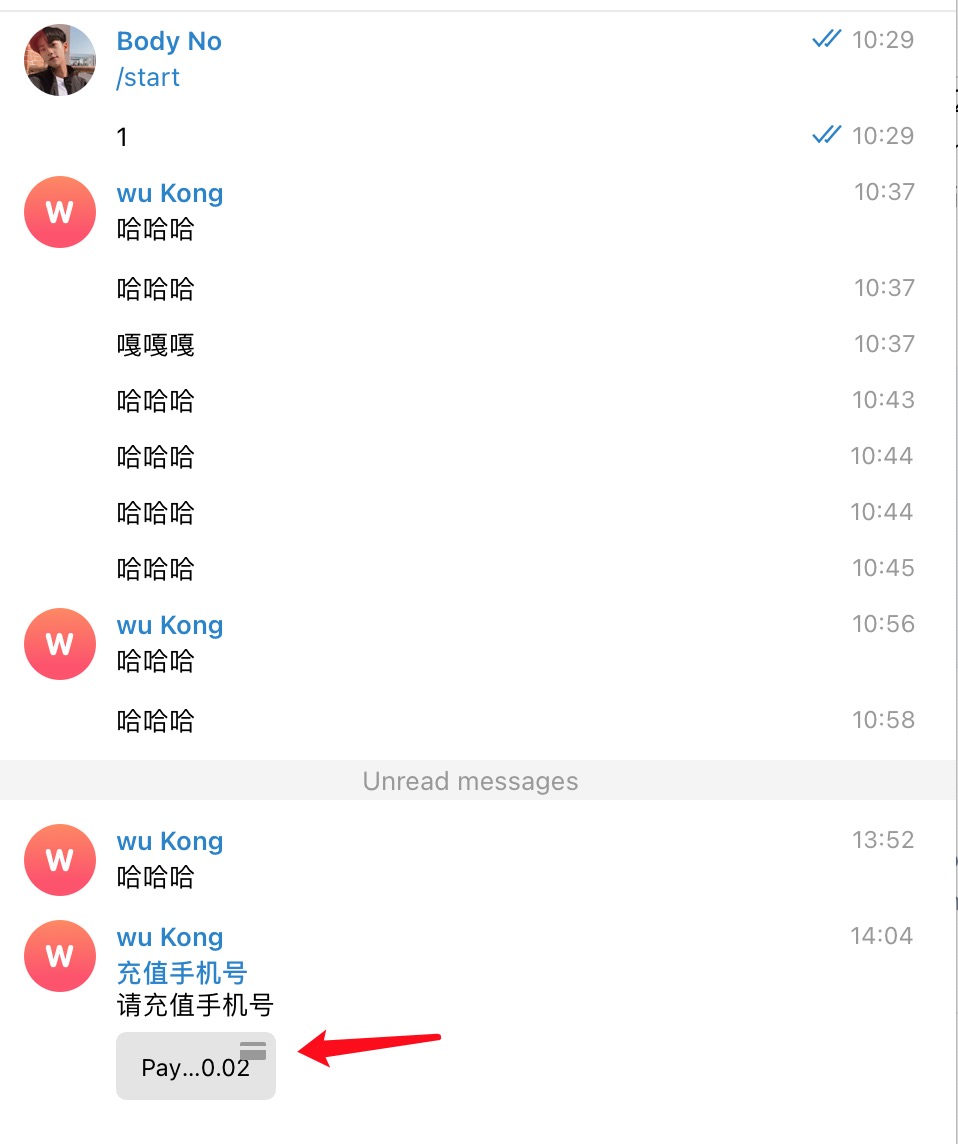Select the Unread messages divider
This screenshot has height=1144, width=958.
[x=471, y=781]
